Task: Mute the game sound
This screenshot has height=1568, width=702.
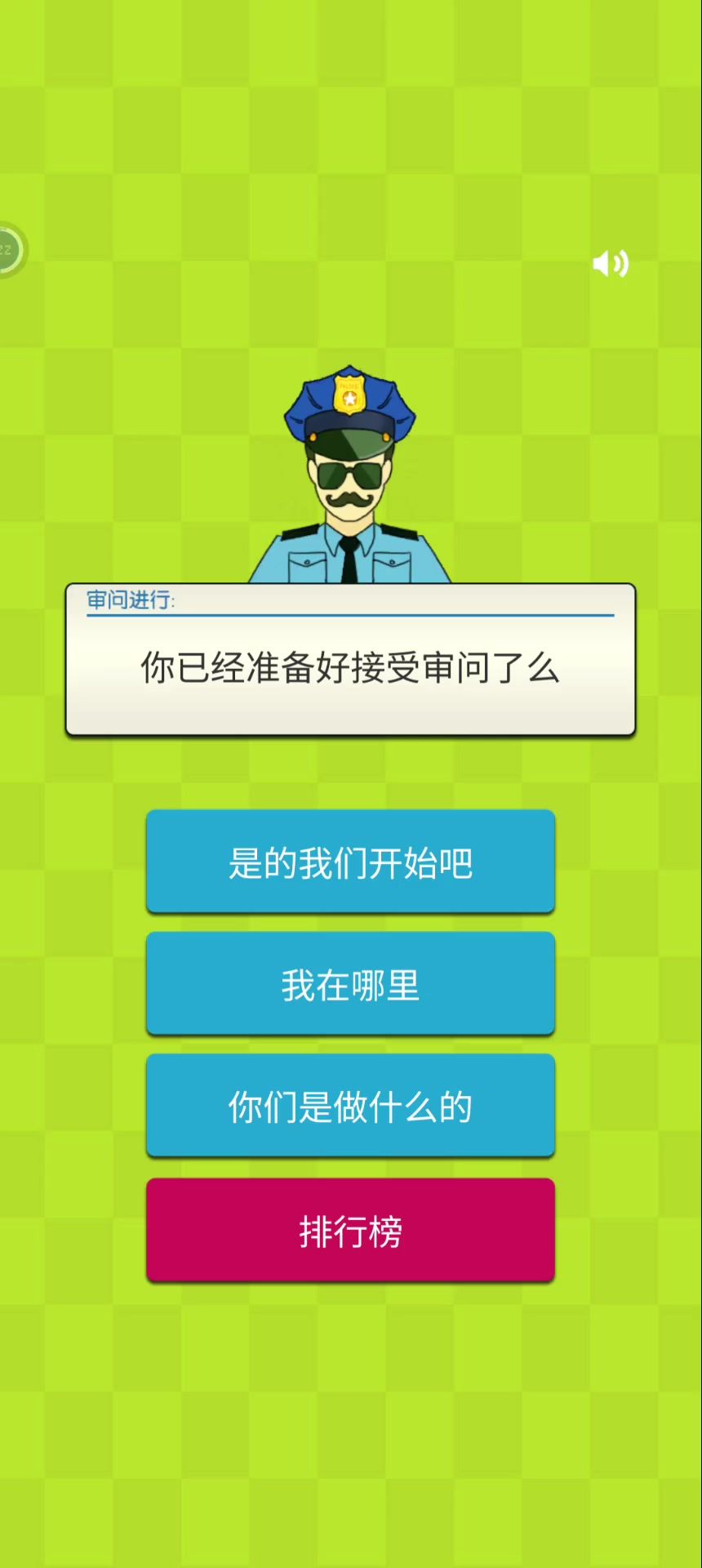Action: [610, 264]
